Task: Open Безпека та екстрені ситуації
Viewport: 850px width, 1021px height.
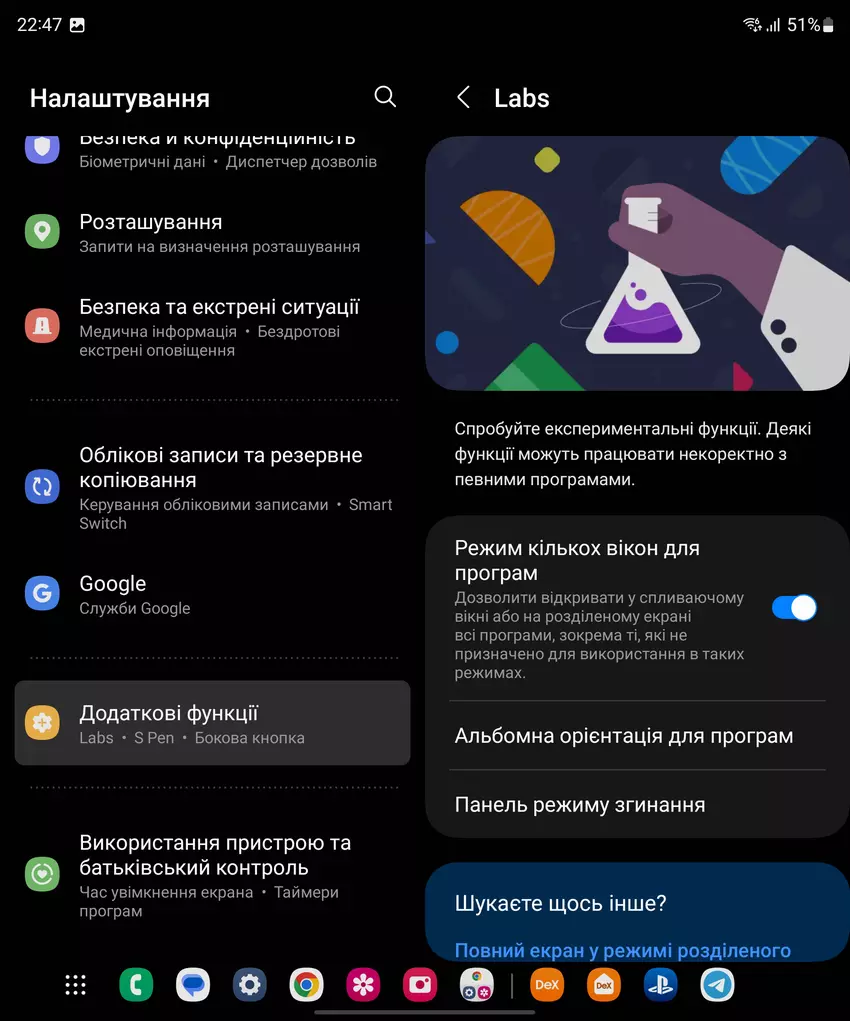Action: 212,327
